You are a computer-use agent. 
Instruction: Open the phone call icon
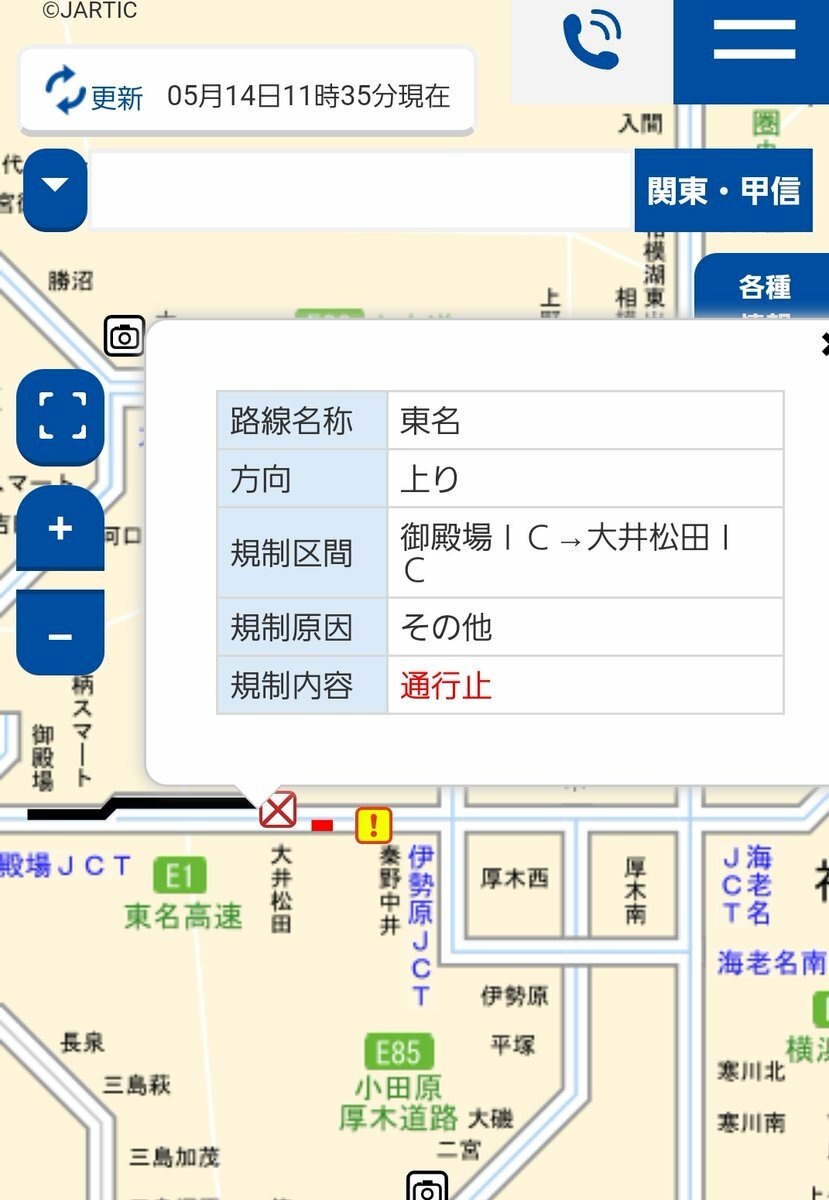591,42
